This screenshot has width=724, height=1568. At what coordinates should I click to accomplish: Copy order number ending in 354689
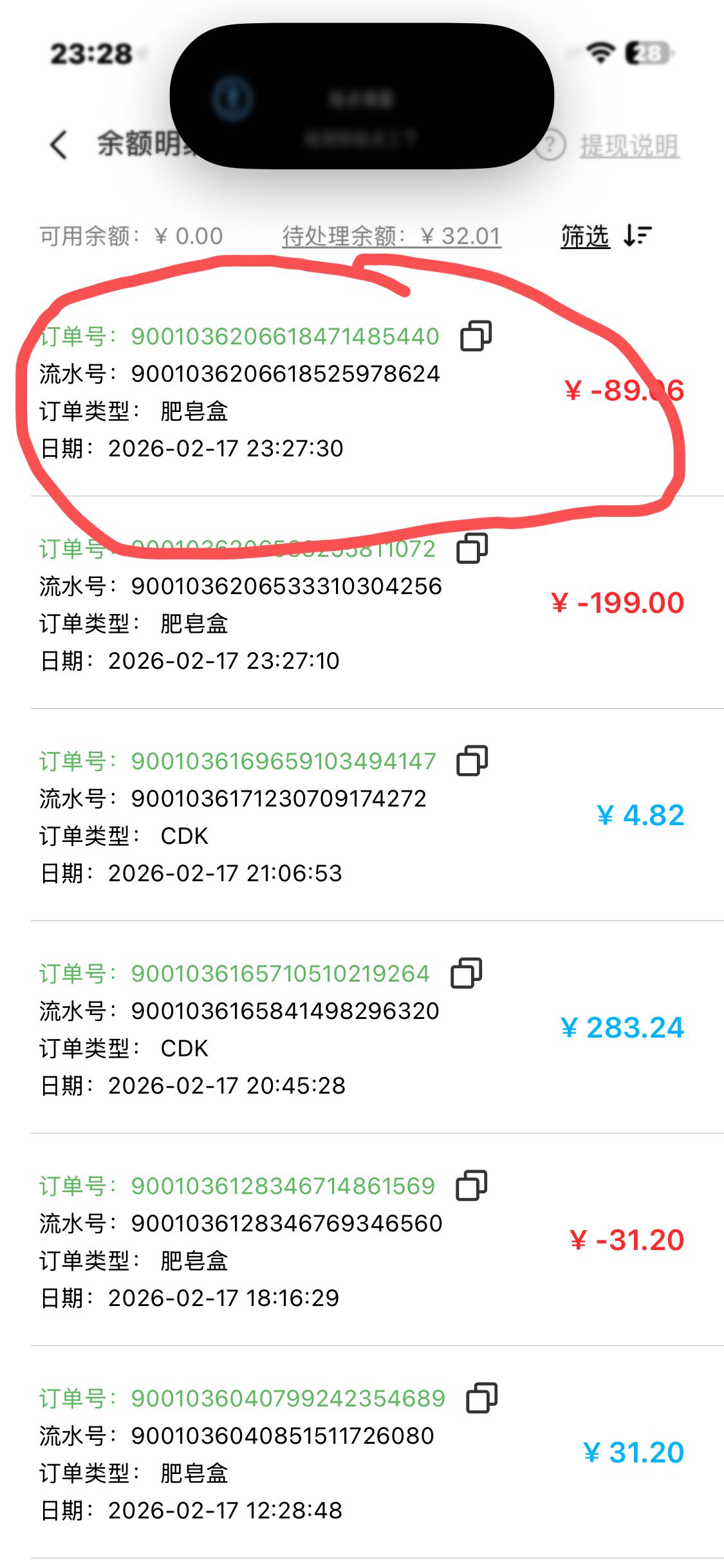coord(482,1397)
